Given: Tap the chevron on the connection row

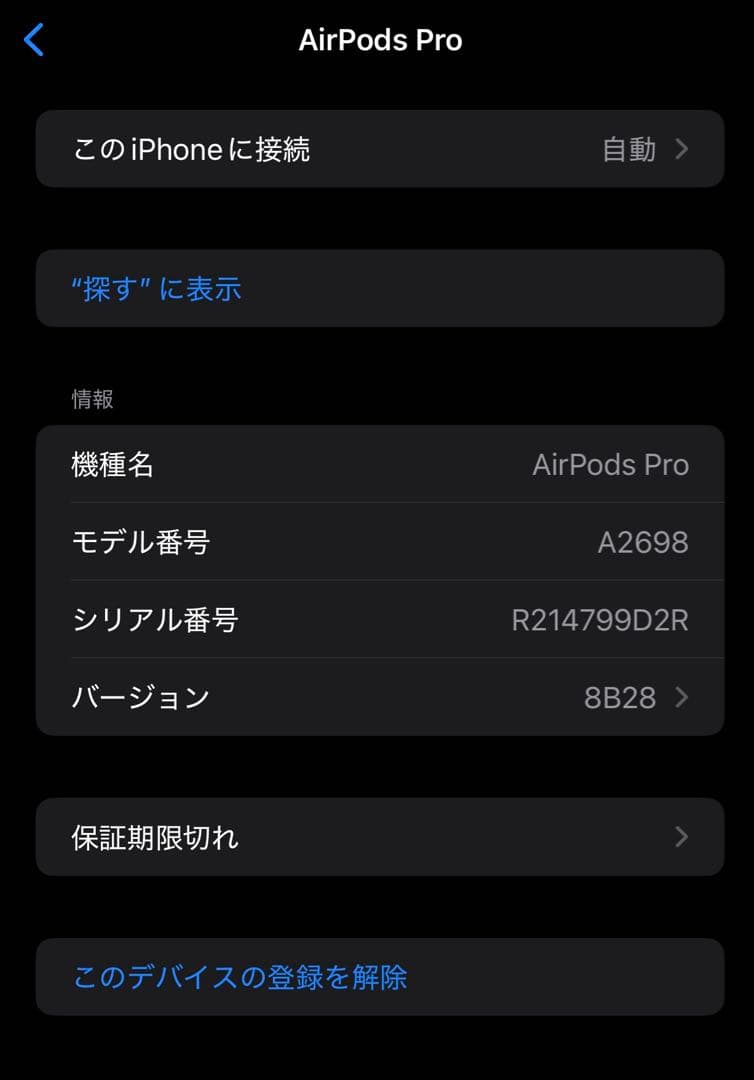Looking at the screenshot, I should point(683,149).
